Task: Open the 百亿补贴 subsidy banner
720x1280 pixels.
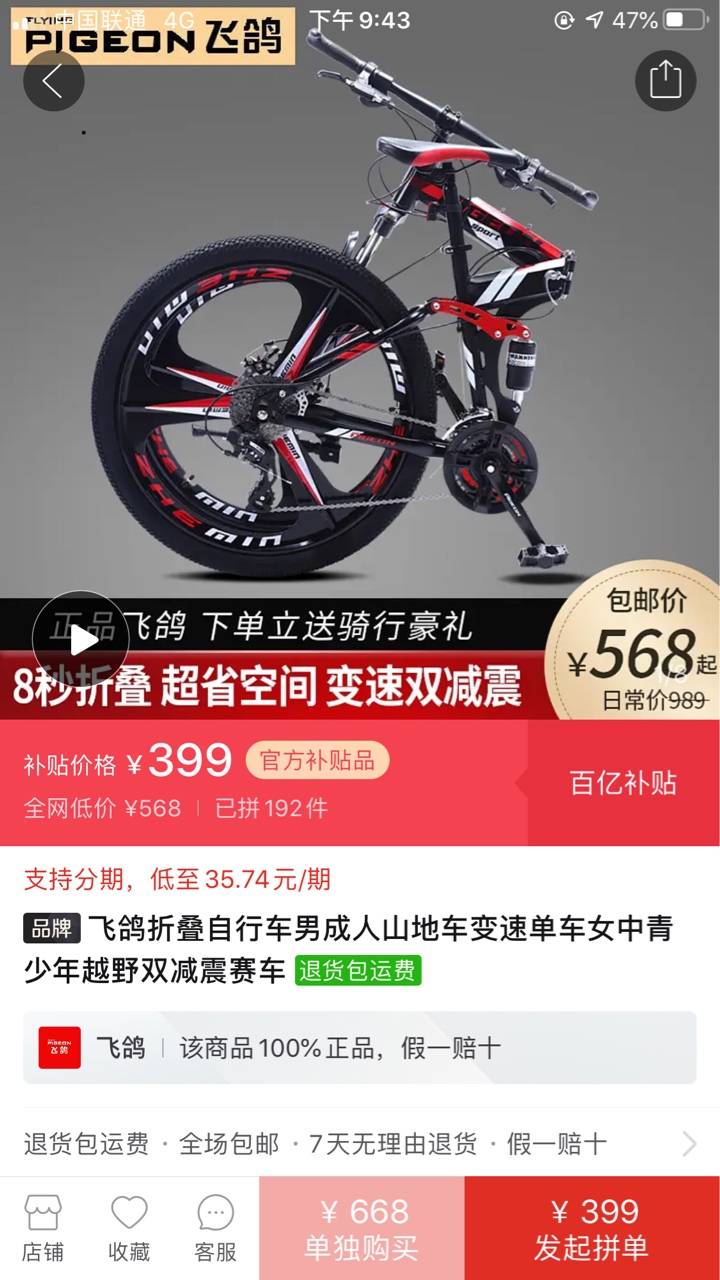Action: (x=622, y=783)
